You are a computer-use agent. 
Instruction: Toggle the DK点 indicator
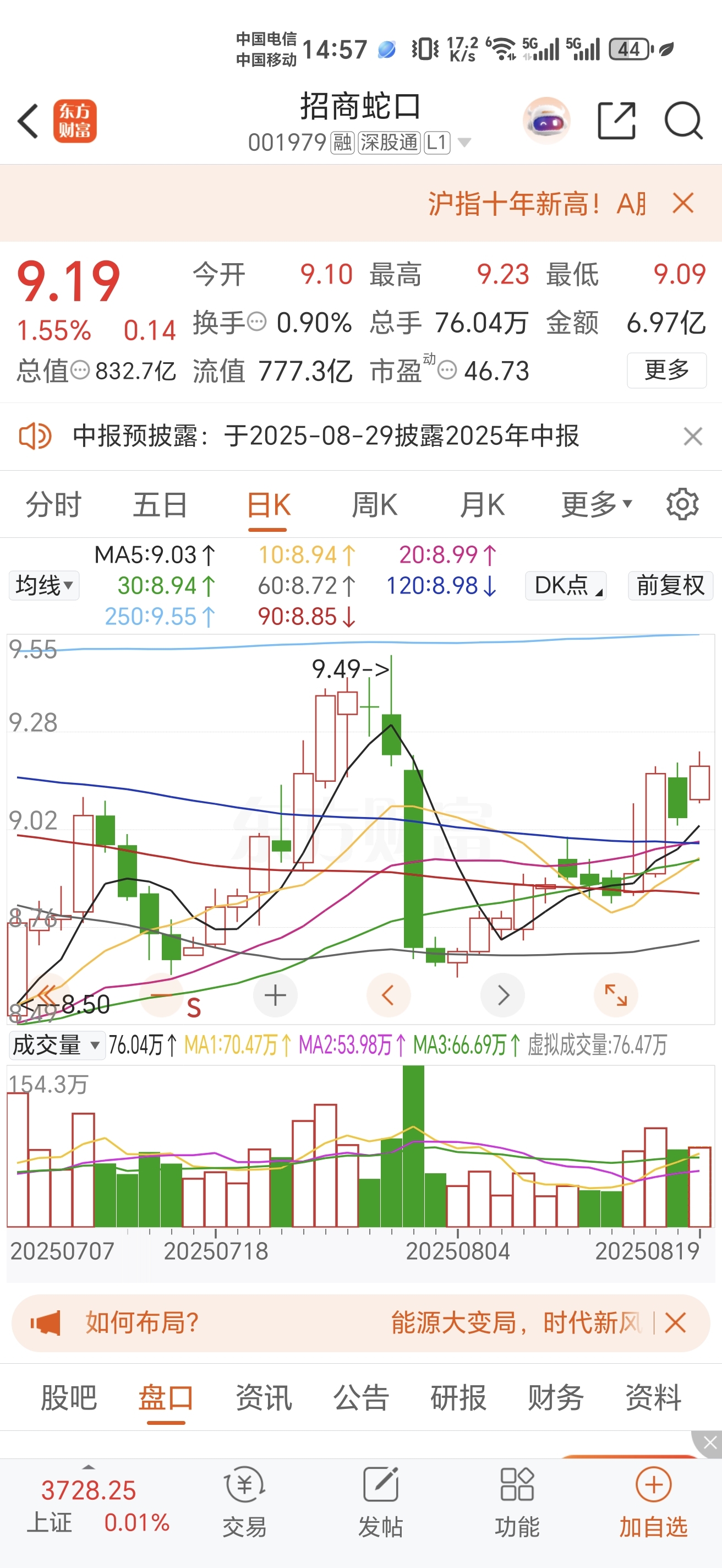(x=566, y=586)
